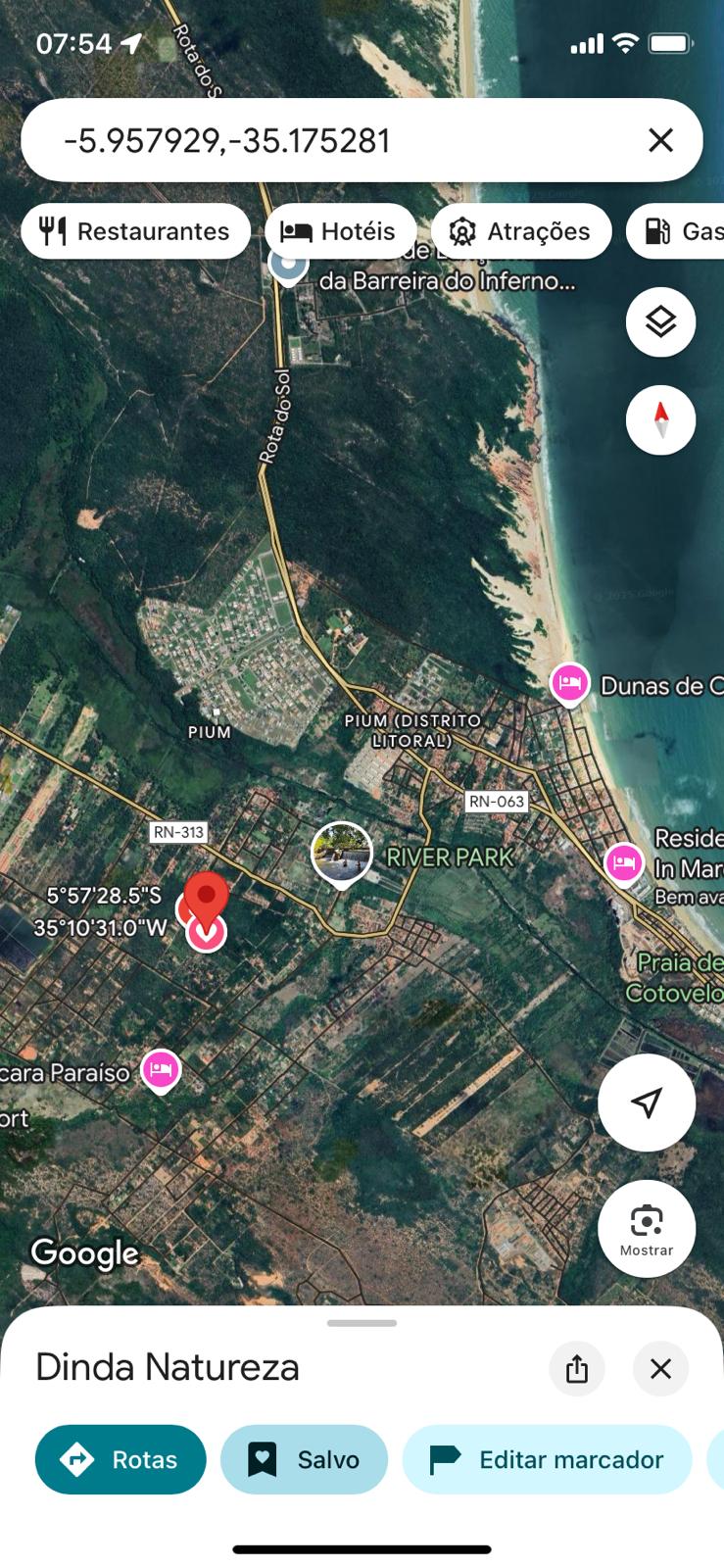
Task: Center map on my current location
Action: 647,1102
